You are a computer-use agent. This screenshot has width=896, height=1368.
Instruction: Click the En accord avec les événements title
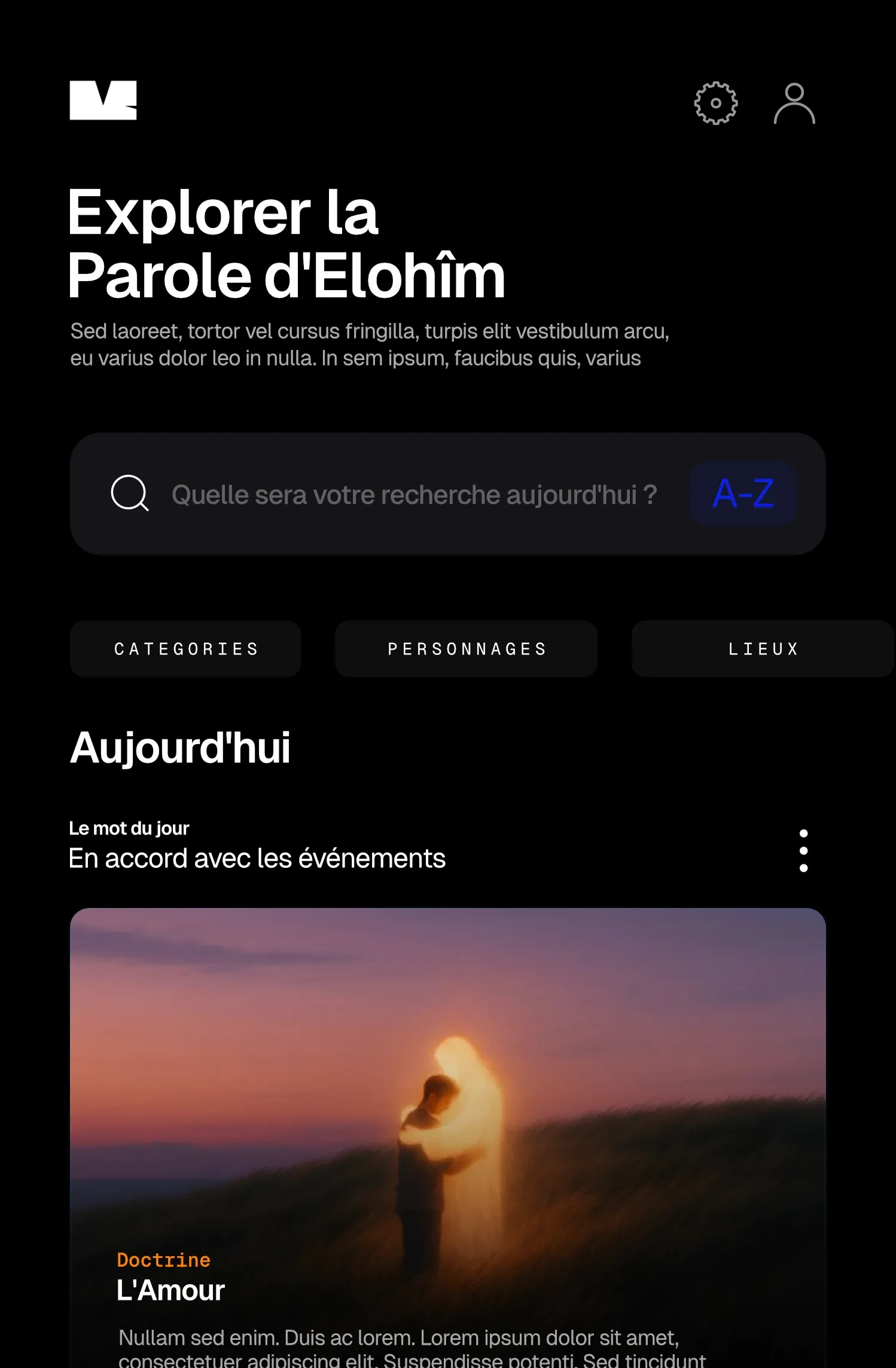[x=257, y=858]
